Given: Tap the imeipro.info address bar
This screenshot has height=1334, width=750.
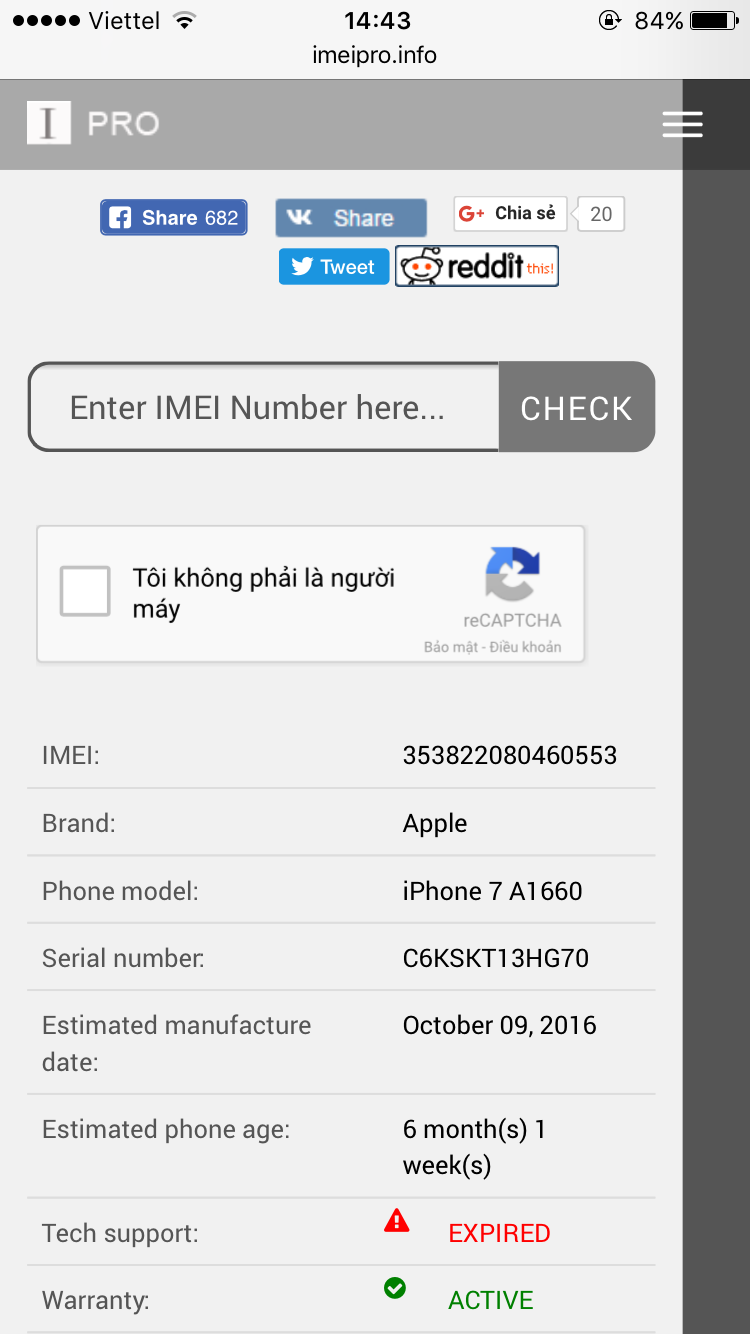Looking at the screenshot, I should 375,55.
